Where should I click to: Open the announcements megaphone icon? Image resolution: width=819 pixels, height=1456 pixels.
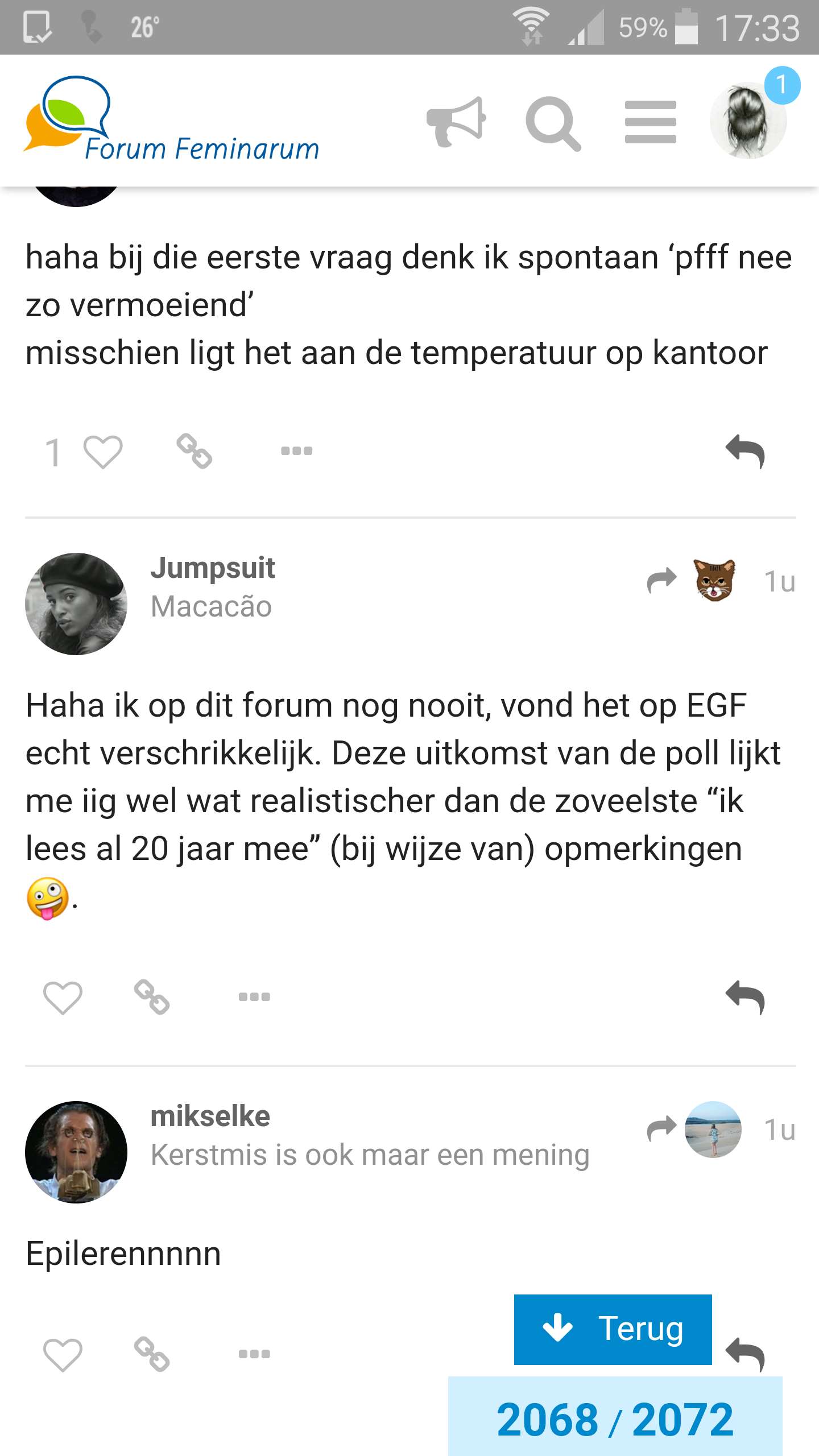click(456, 121)
